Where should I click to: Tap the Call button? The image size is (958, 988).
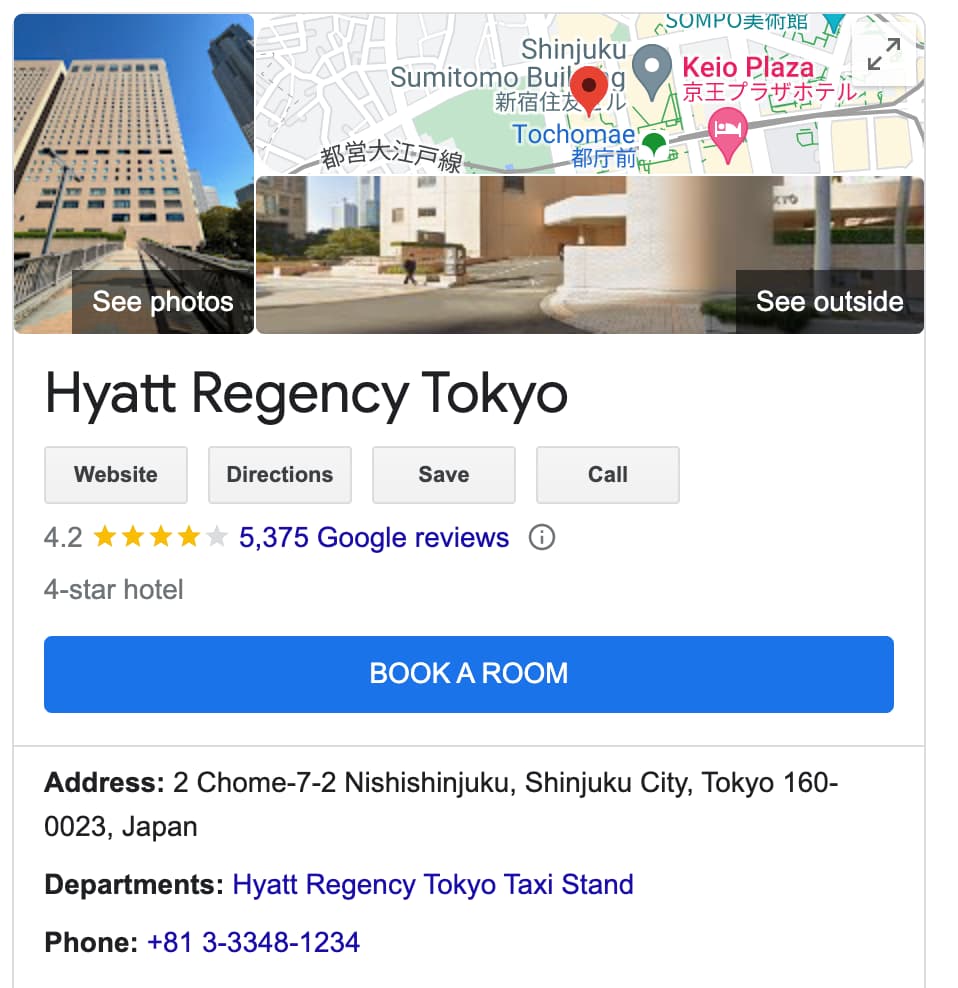(x=608, y=475)
